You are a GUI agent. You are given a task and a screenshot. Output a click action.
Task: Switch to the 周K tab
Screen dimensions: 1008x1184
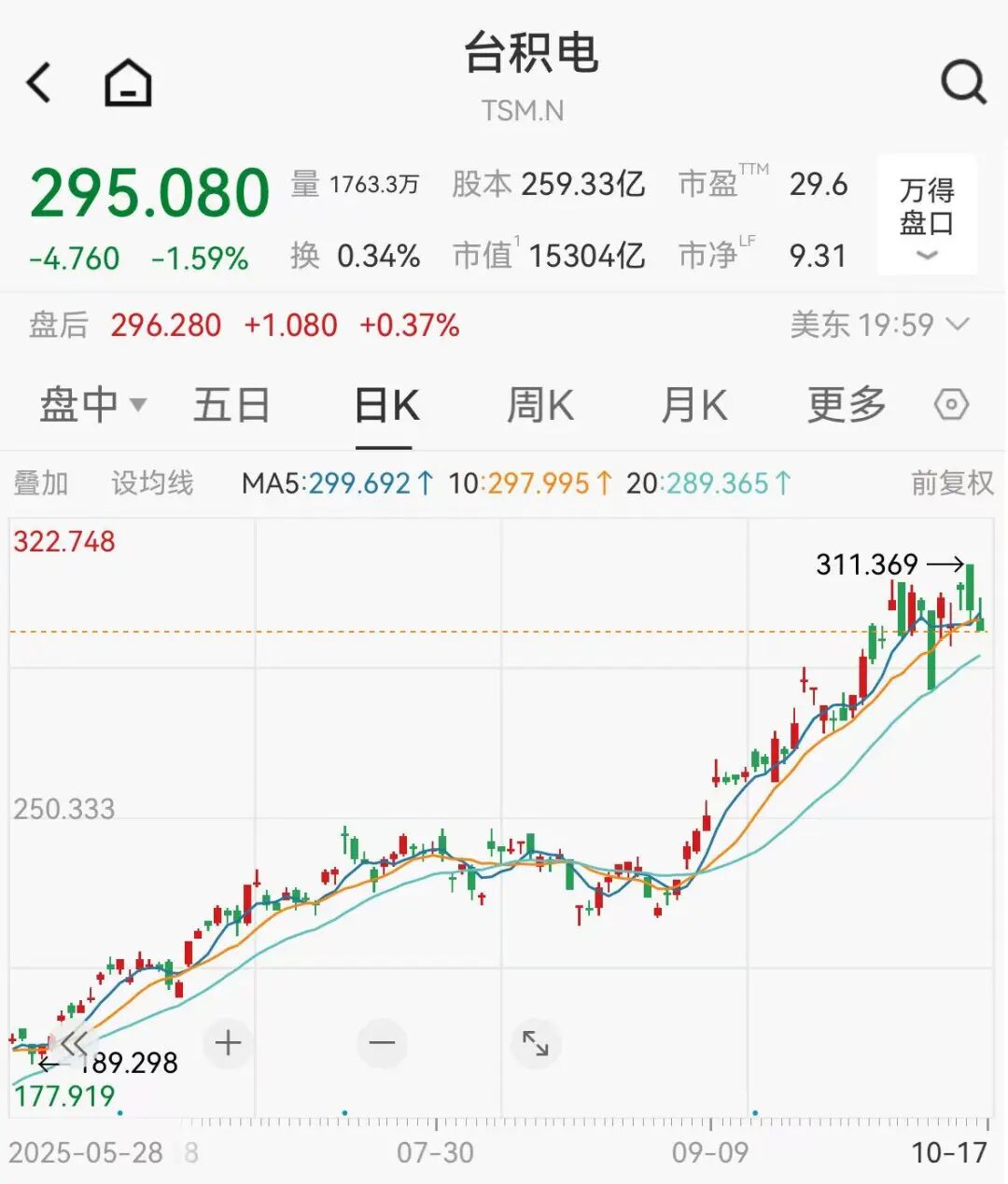point(539,405)
